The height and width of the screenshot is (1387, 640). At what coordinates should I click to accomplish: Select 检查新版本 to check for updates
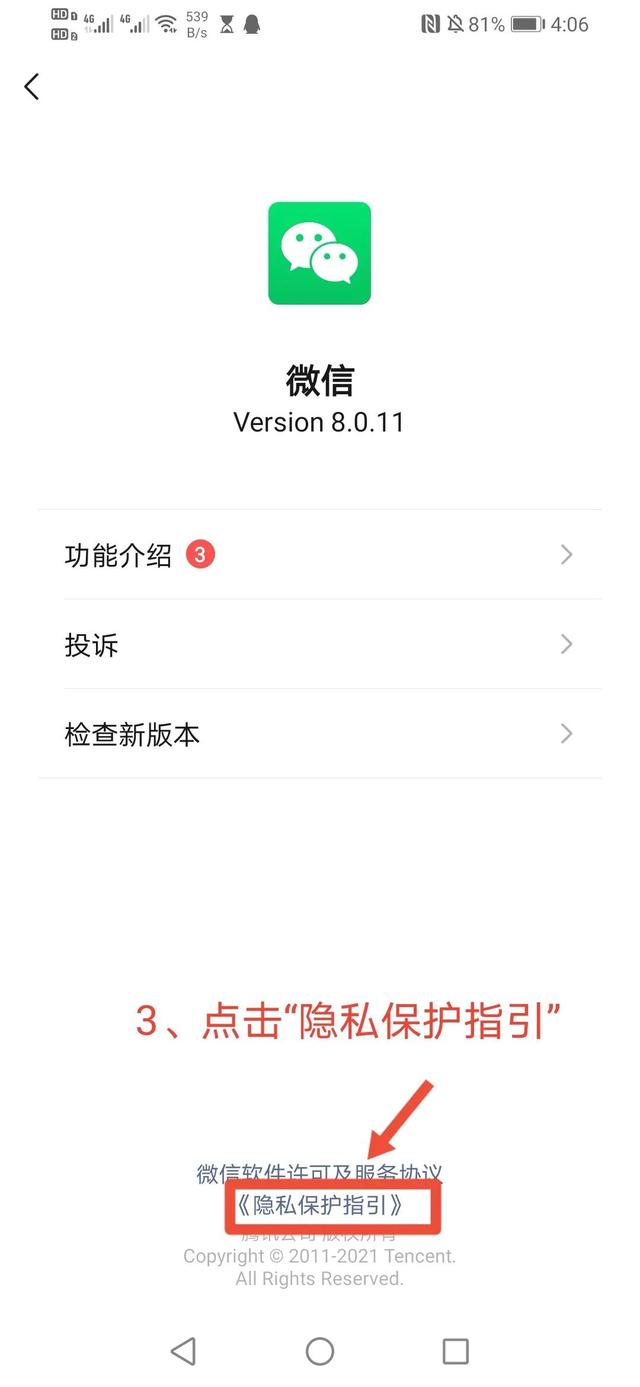pyautogui.click(x=320, y=734)
